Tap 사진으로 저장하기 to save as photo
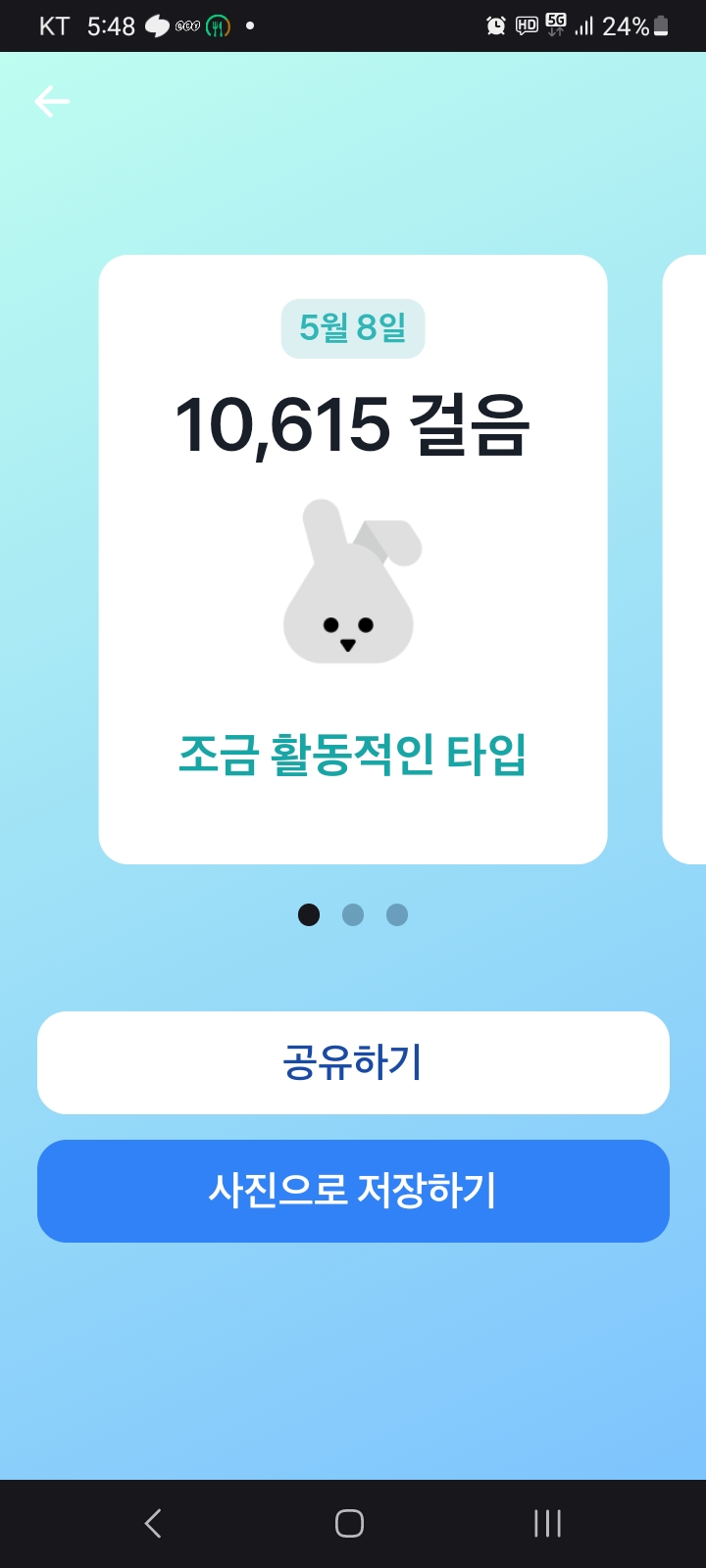 click(353, 1191)
